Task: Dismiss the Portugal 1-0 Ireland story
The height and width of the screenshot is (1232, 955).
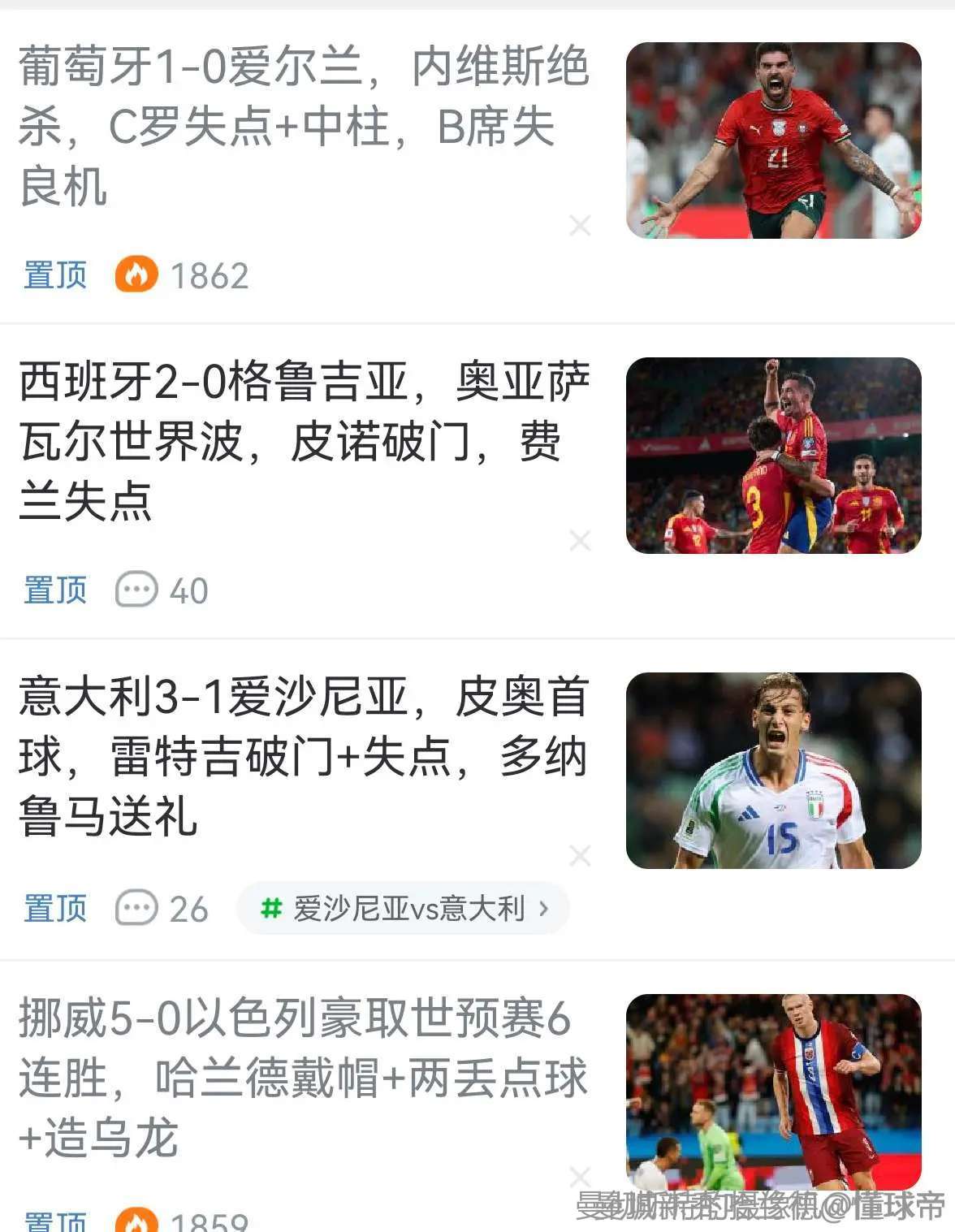Action: (x=580, y=226)
